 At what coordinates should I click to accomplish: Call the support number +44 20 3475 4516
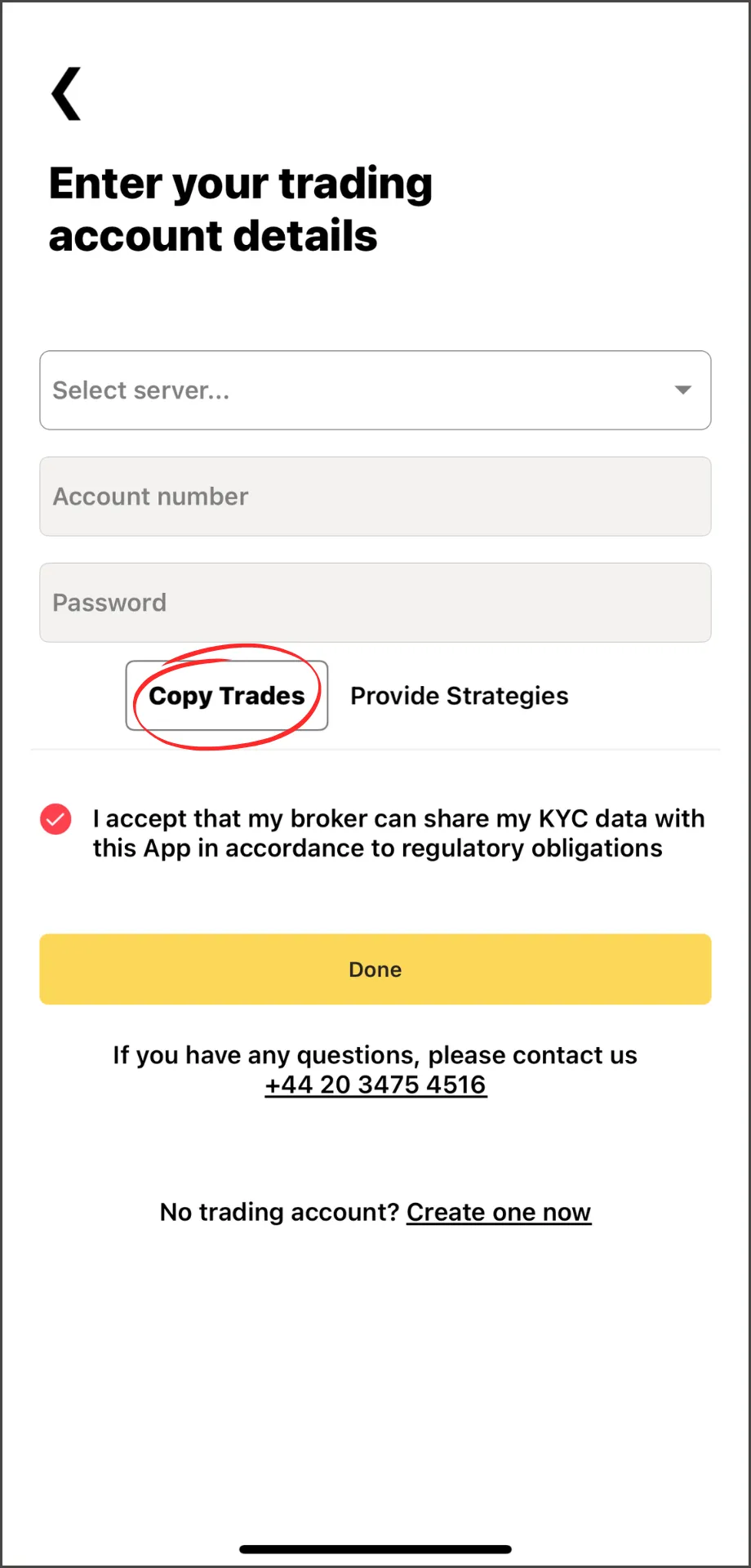[375, 1085]
